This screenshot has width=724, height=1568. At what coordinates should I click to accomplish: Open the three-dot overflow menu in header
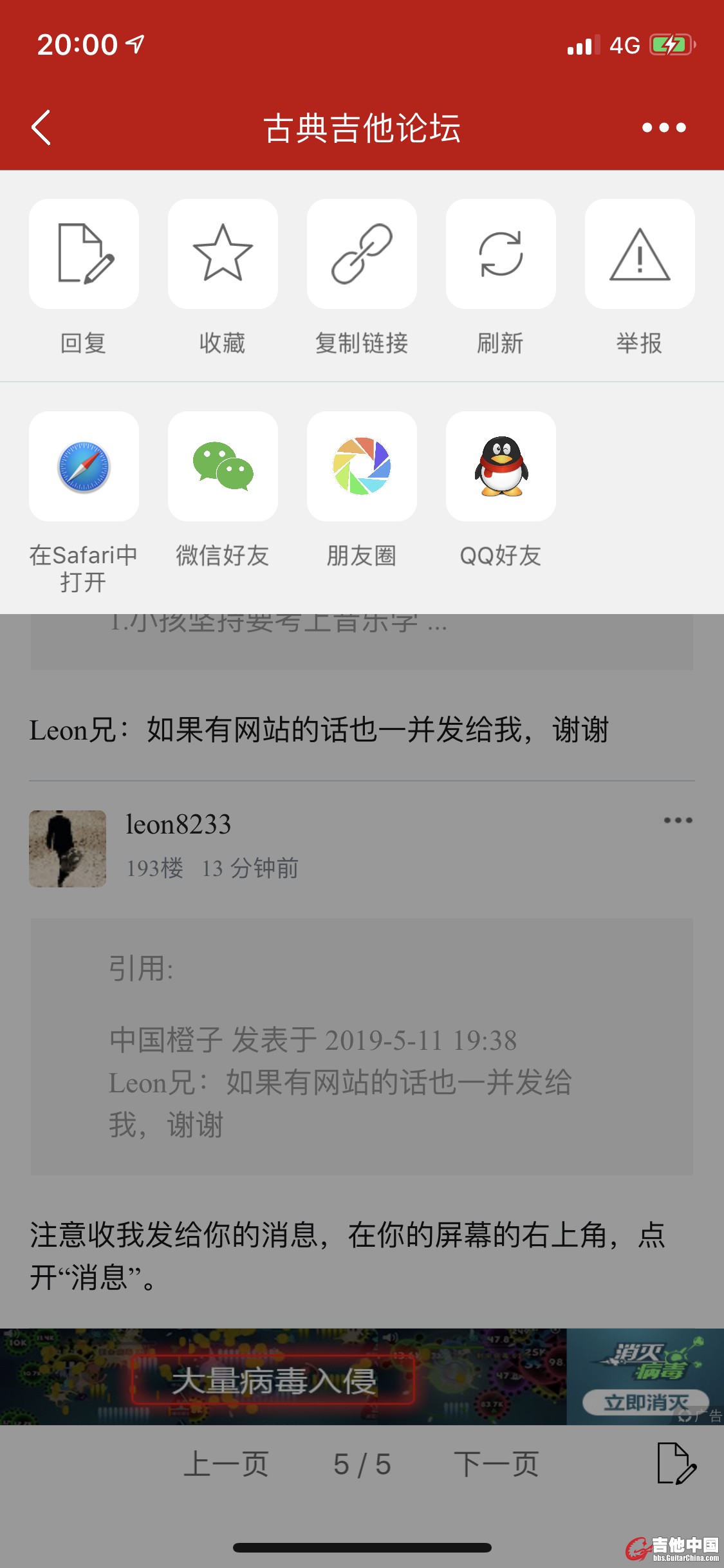point(664,127)
